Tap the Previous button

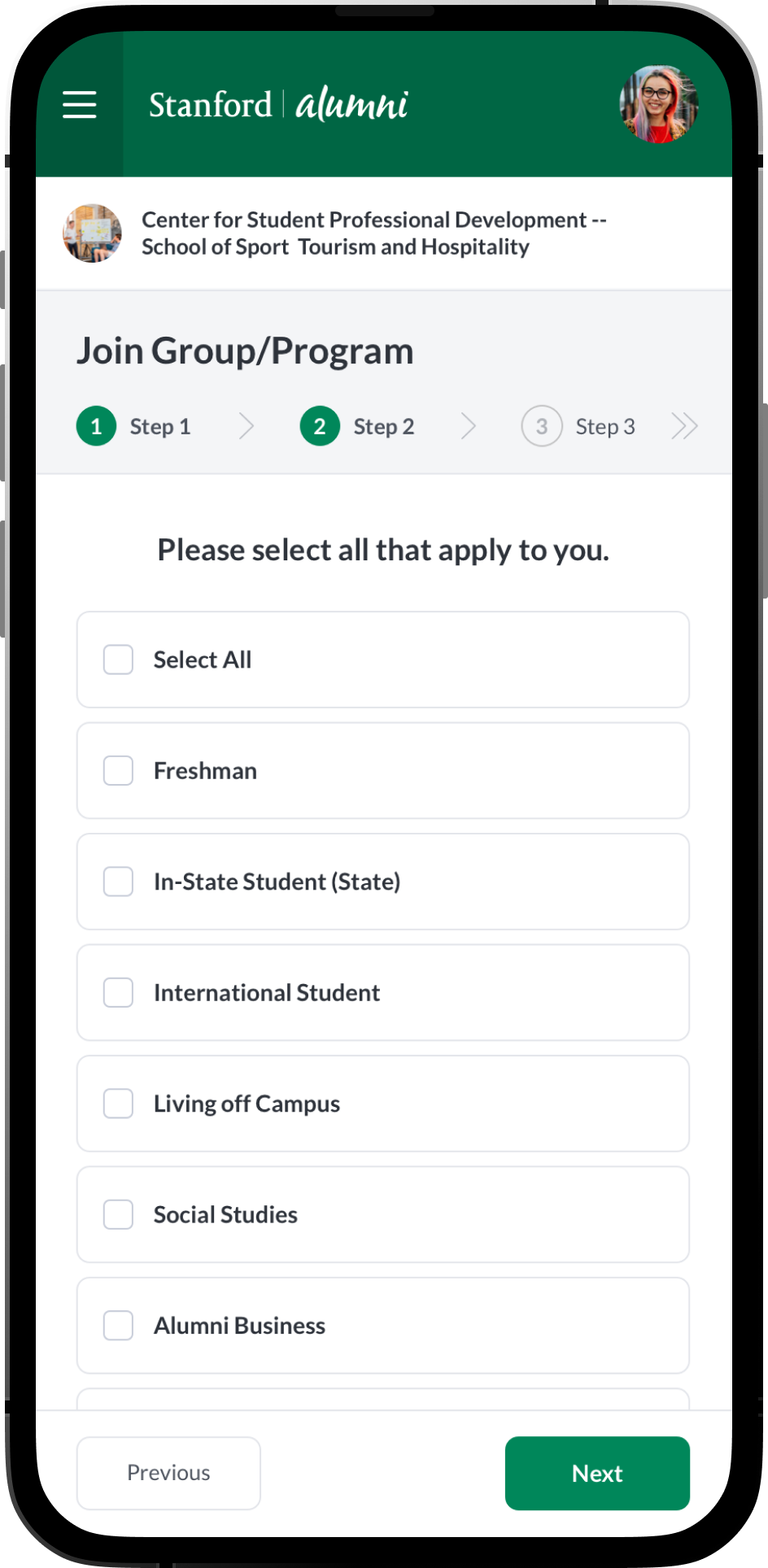click(168, 1473)
